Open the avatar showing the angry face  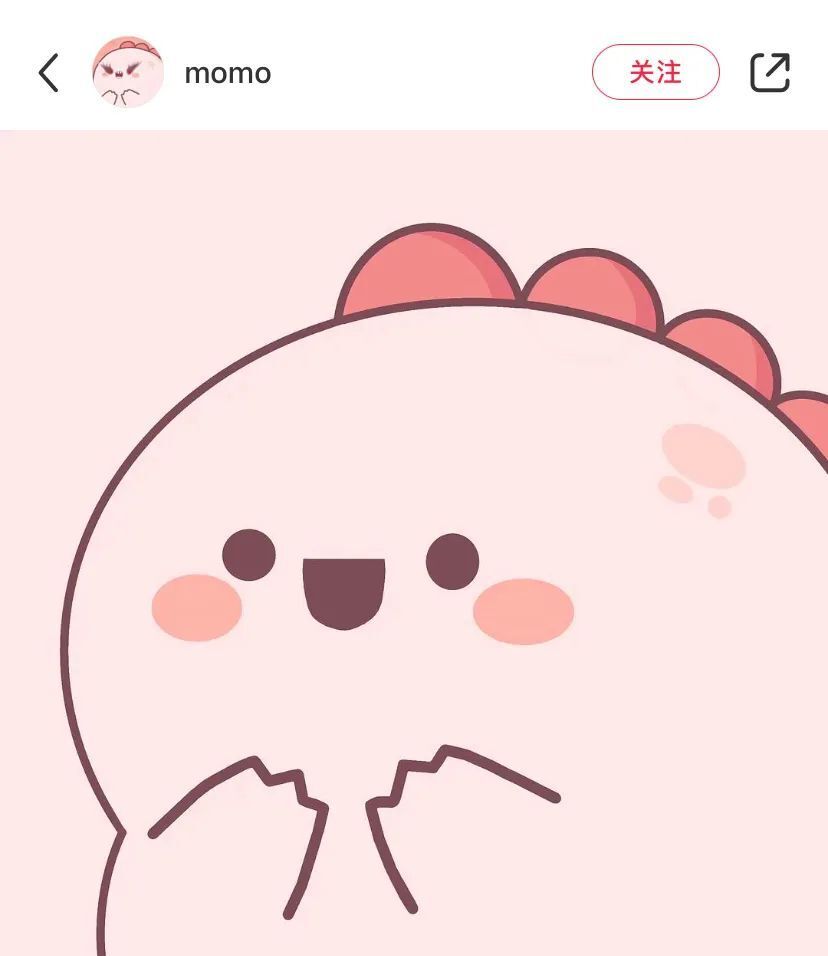[128, 72]
